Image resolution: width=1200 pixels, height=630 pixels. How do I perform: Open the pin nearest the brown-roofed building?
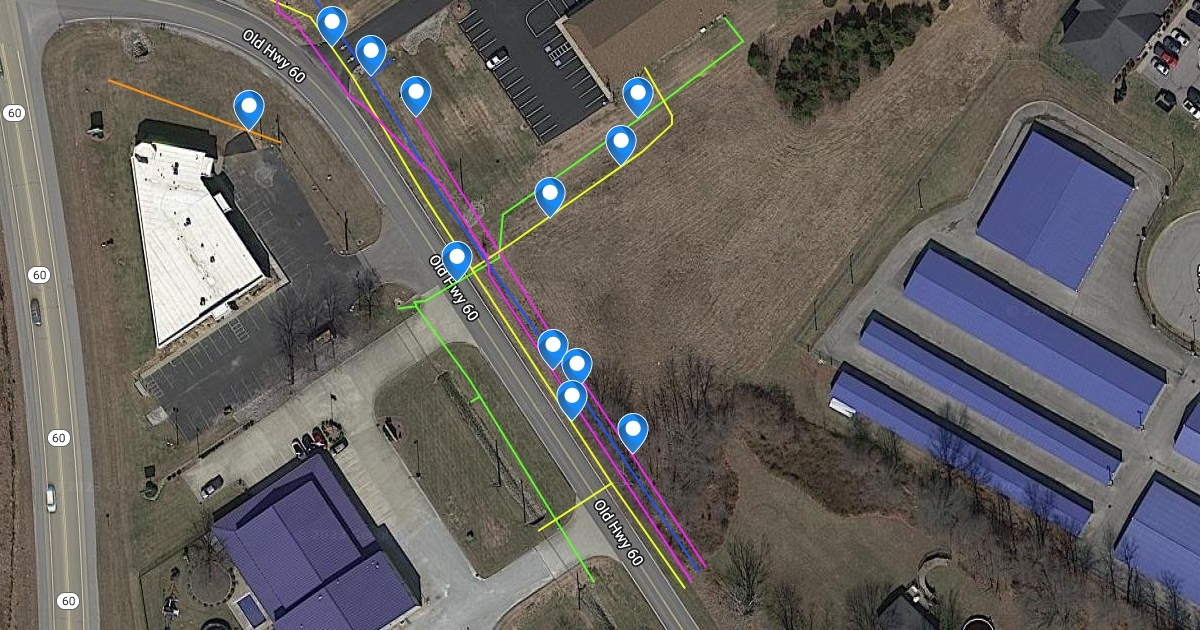coord(638,96)
